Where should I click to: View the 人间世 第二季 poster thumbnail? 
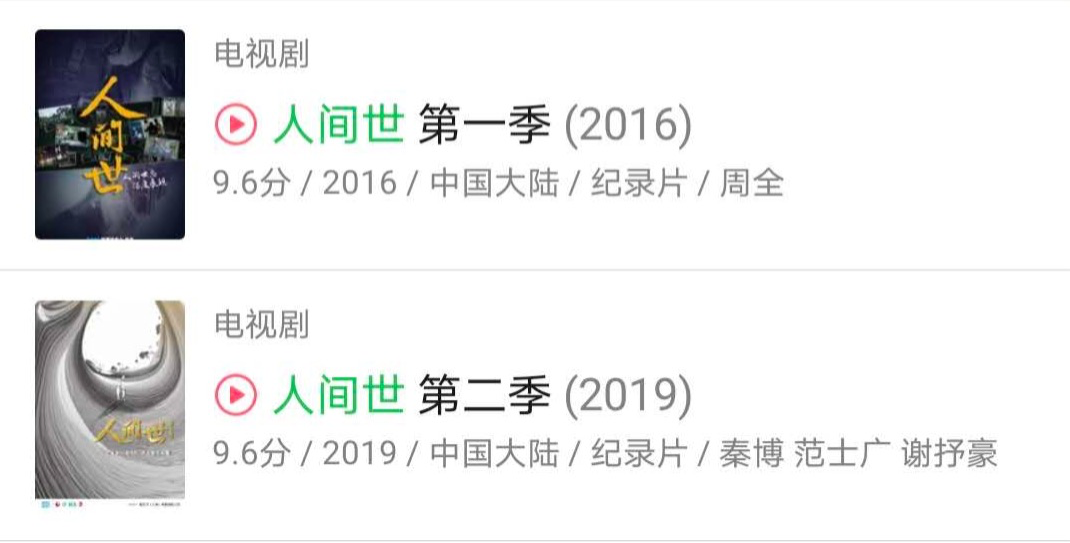pyautogui.click(x=110, y=401)
